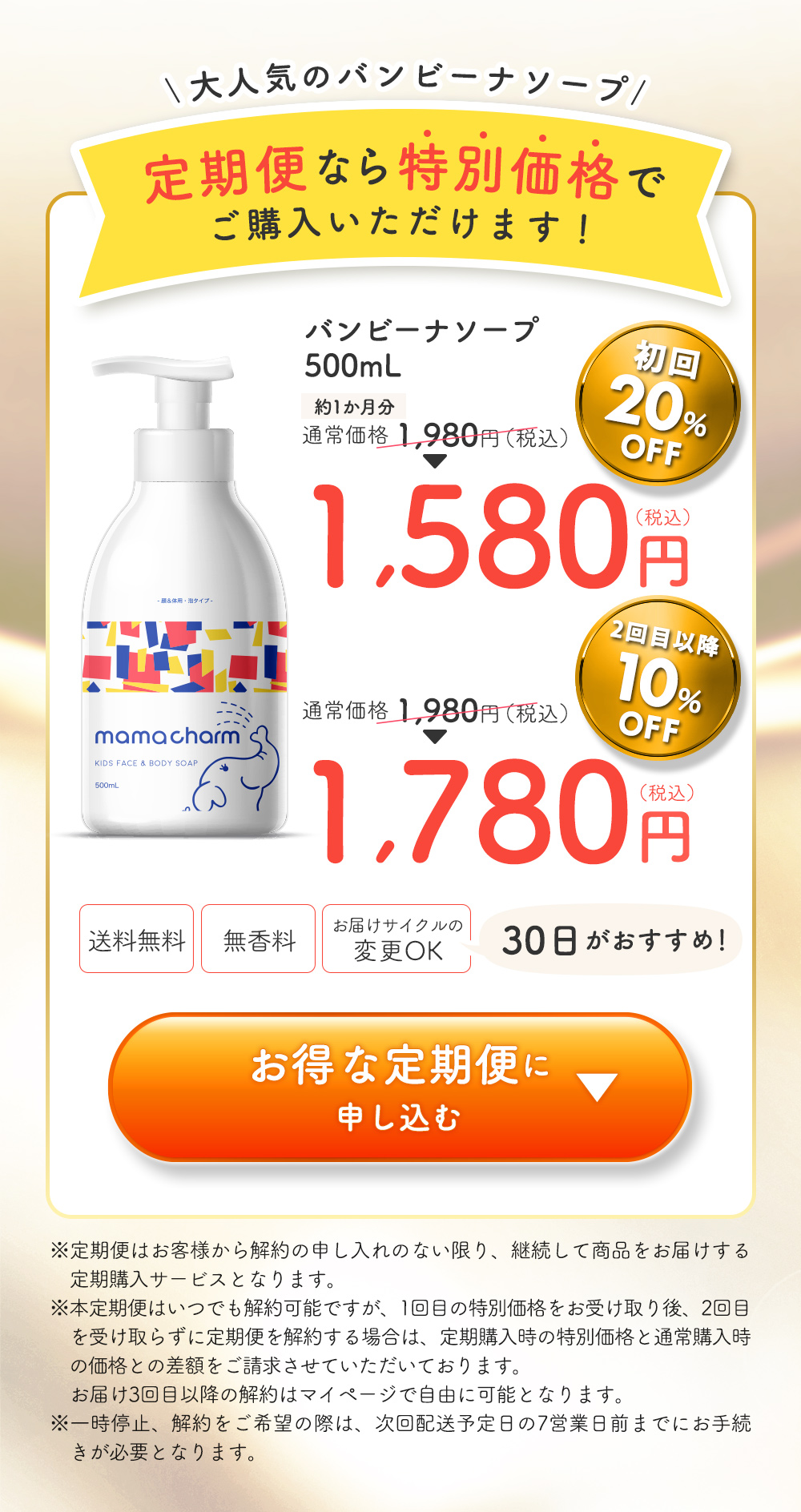The image size is (801, 1512).
Task: Enable the 無香料 option
Action: click(x=259, y=943)
